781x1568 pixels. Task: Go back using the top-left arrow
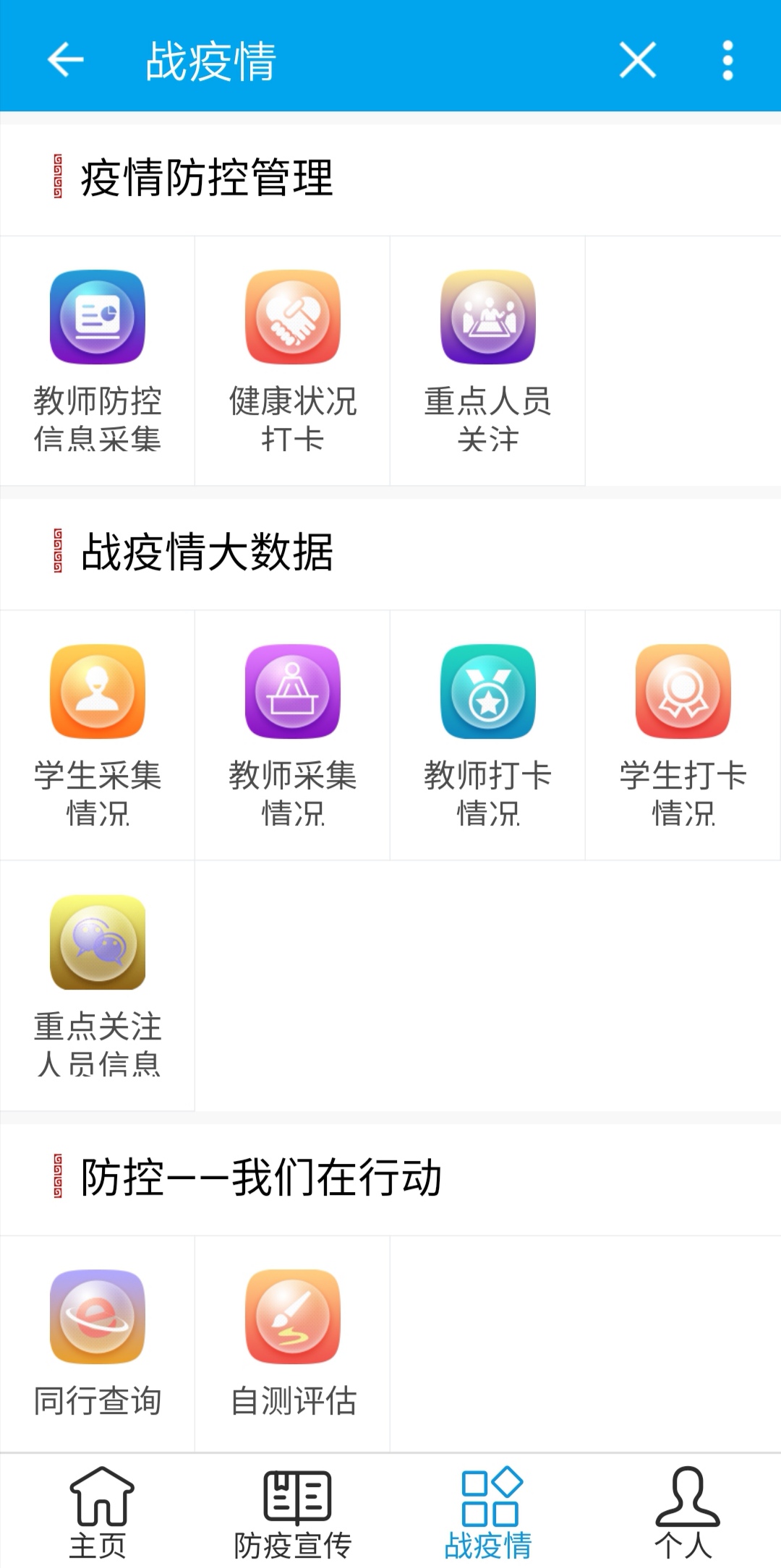(66, 59)
